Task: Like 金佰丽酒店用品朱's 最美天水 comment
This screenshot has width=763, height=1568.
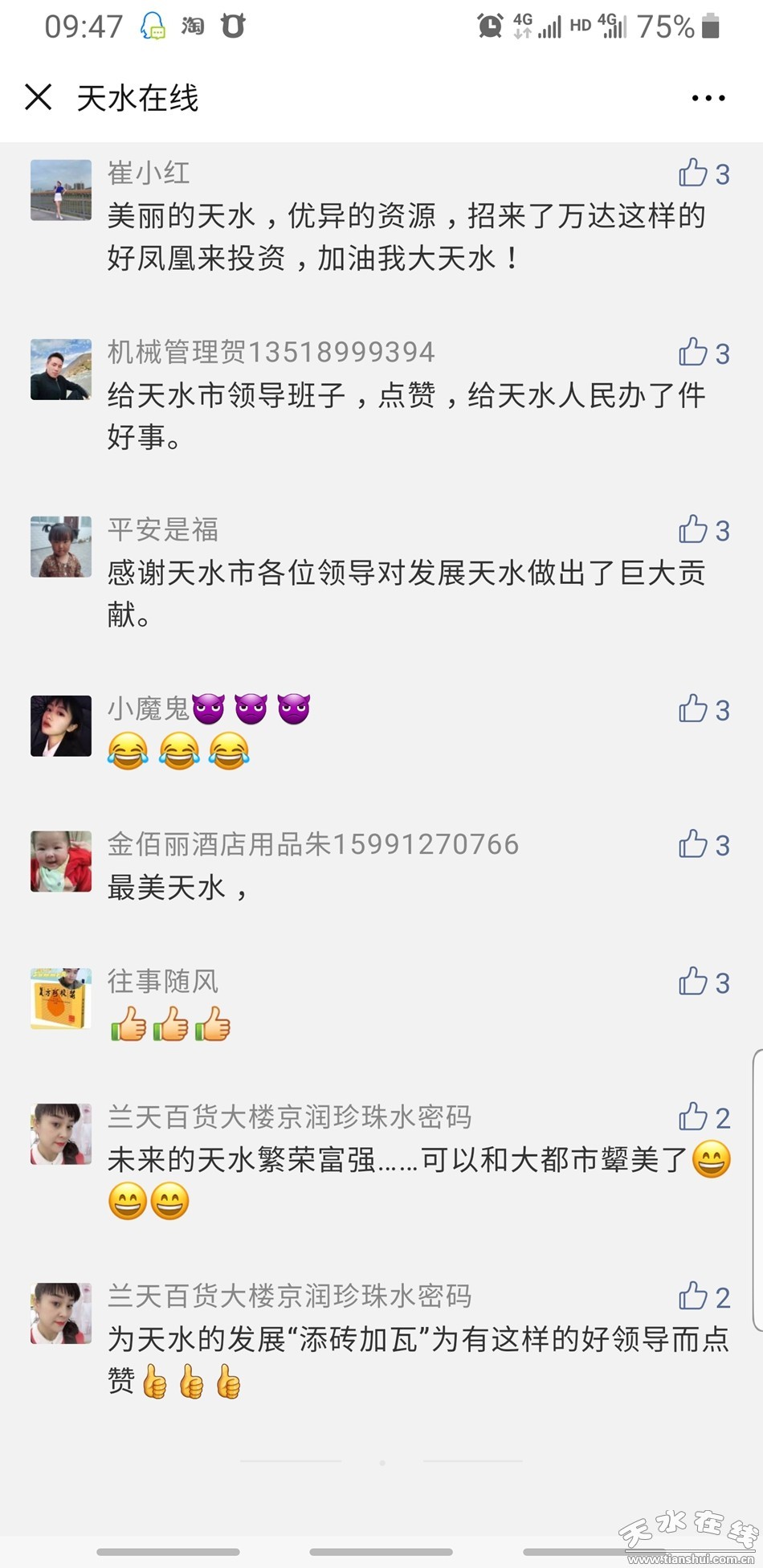Action: 693,844
